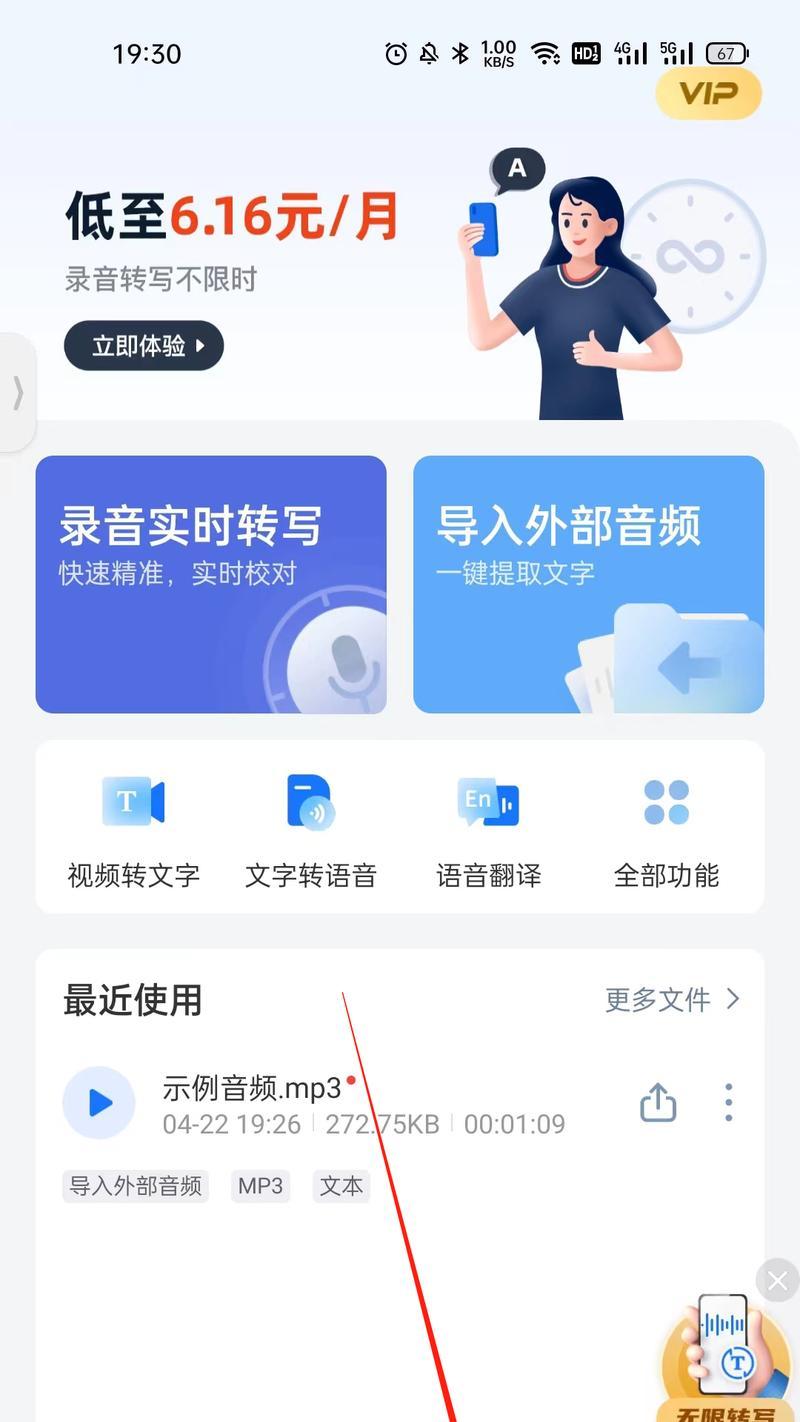This screenshot has height=1422, width=800.
Task: Expand the side panel arrow handle
Action: (x=17, y=392)
